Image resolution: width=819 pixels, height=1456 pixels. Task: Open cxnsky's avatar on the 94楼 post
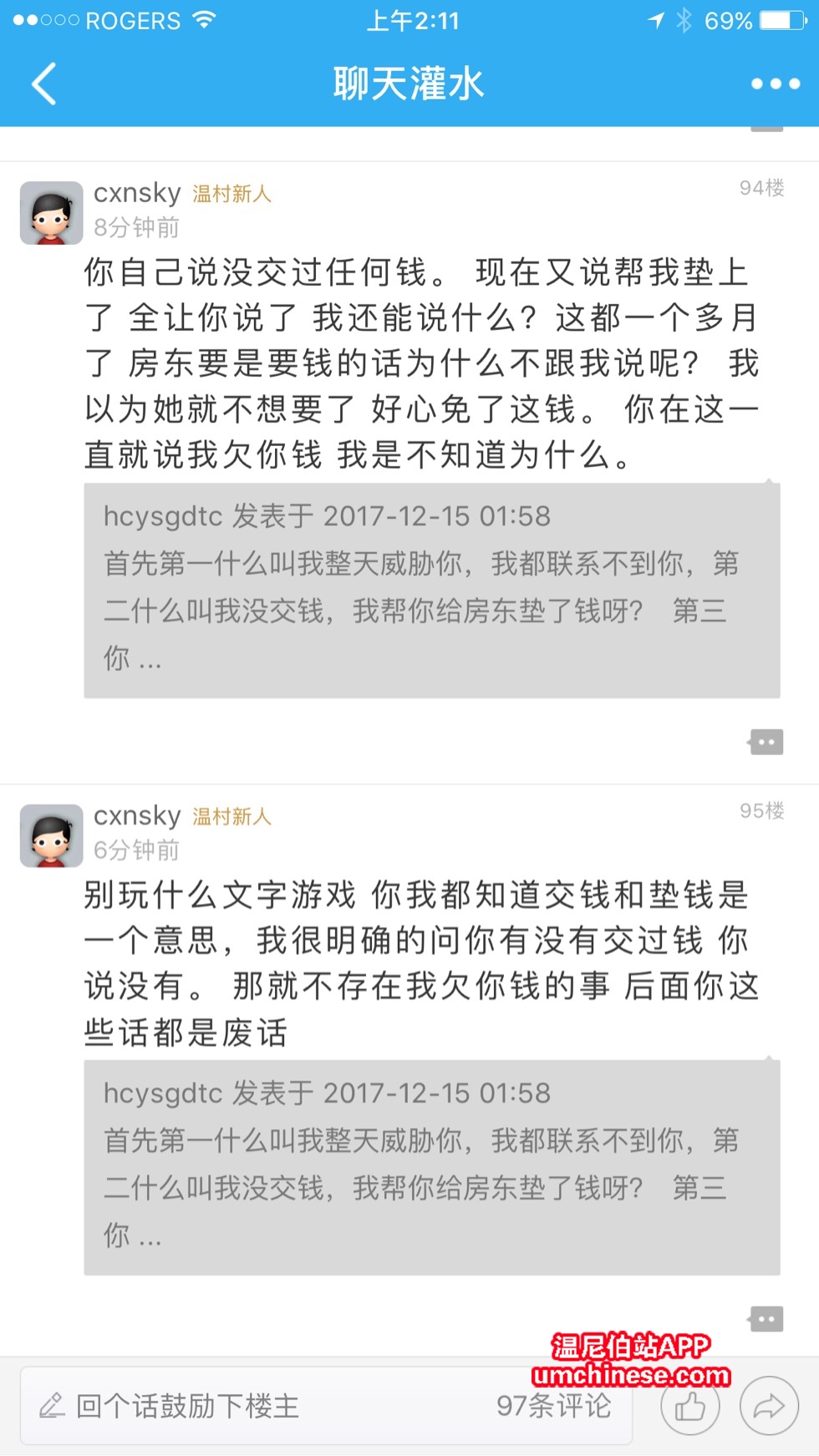[51, 213]
